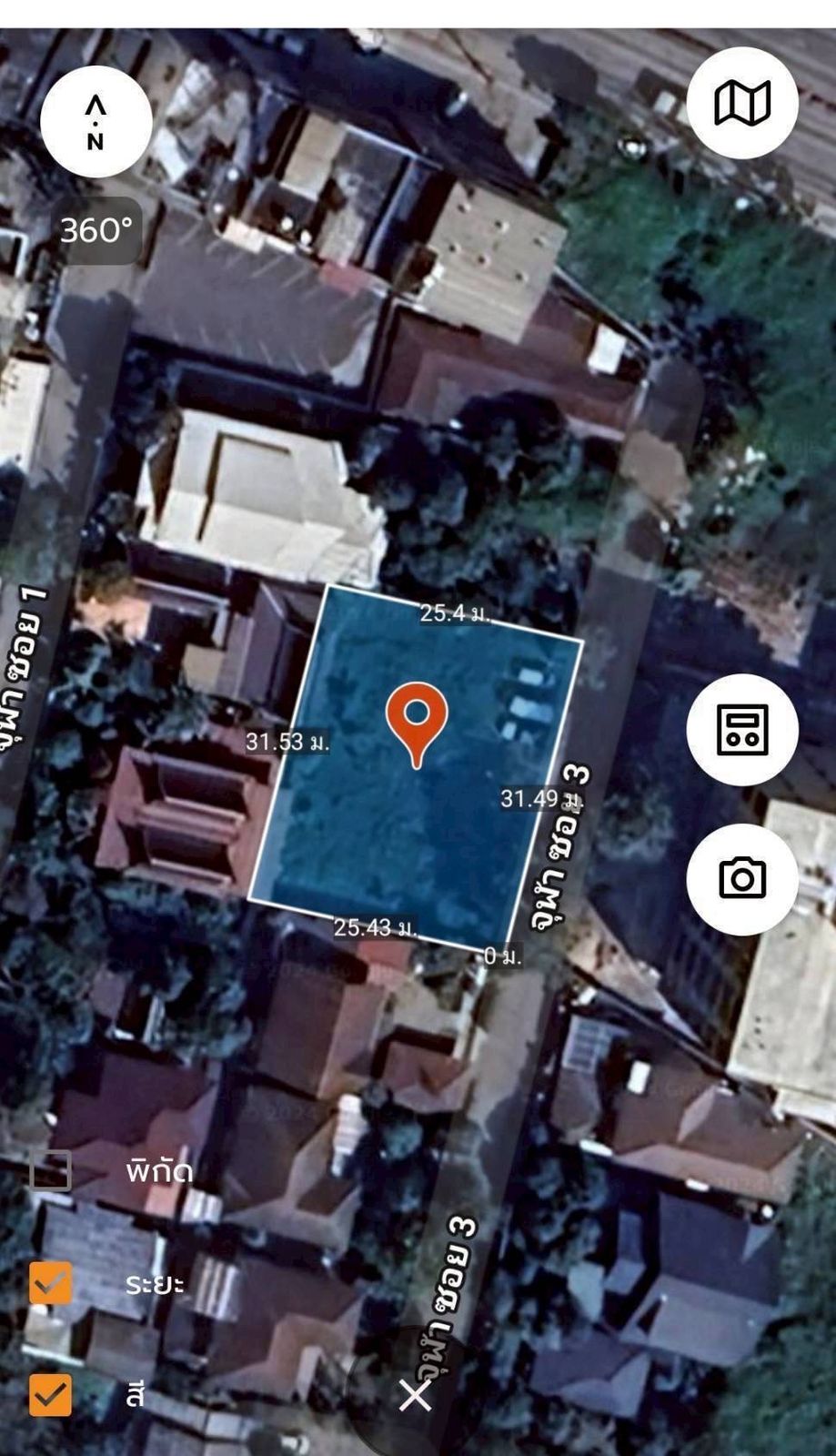Close the options panel with X
Viewport: 836px width, 1456px height.
[415, 1395]
